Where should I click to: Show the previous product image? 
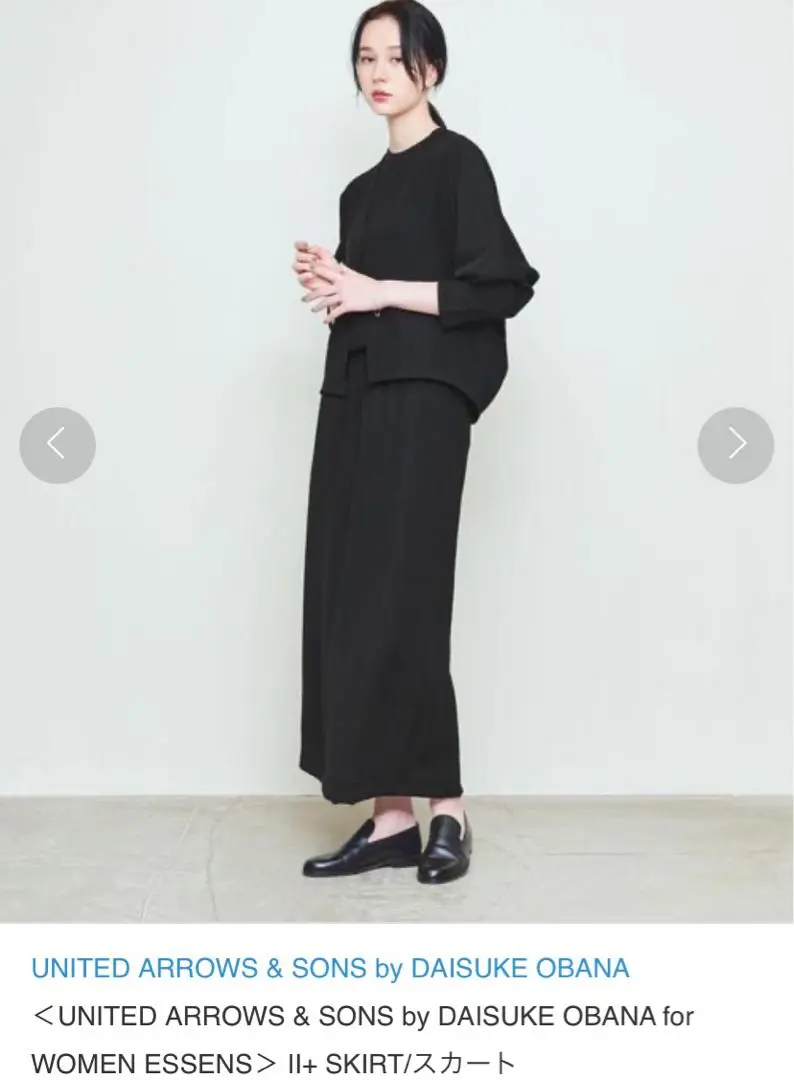coord(58,445)
